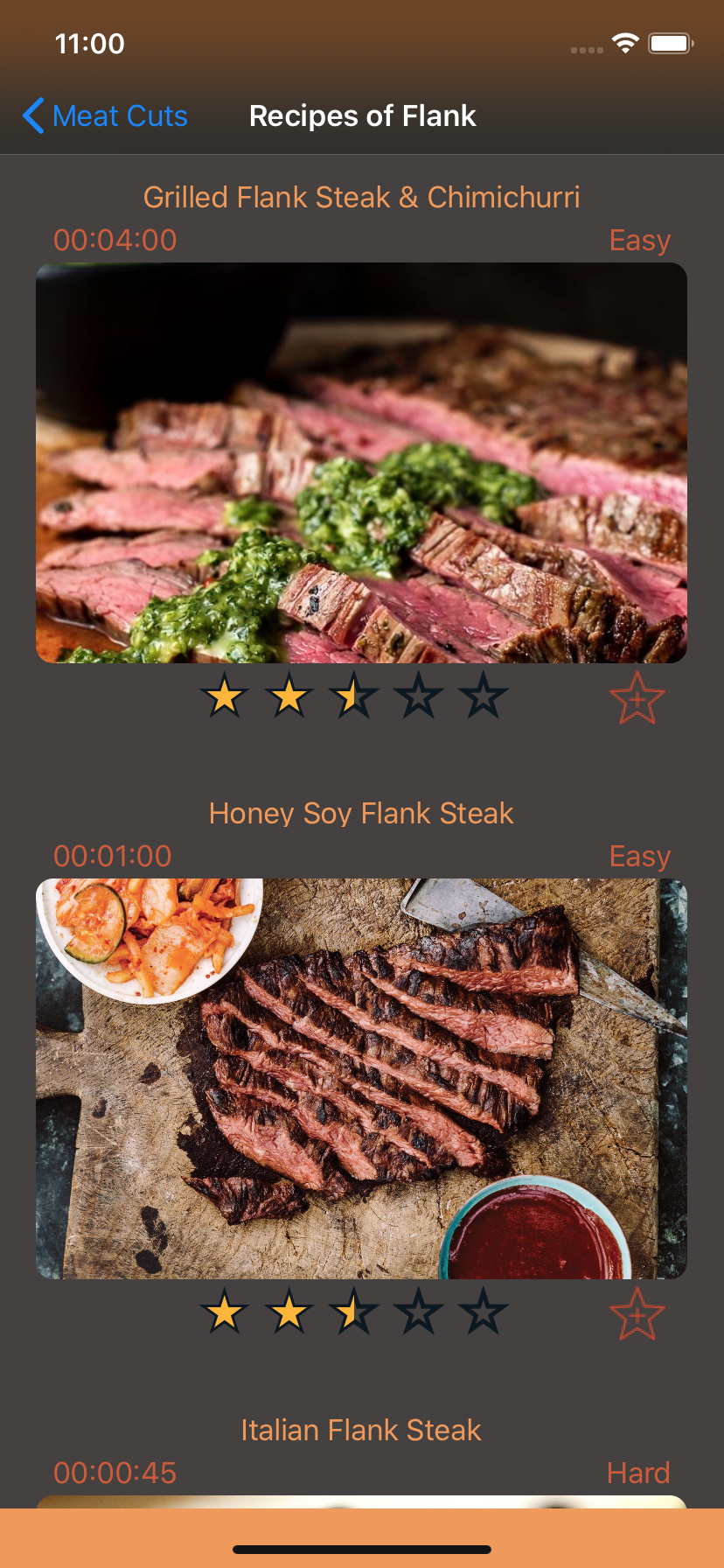This screenshot has width=724, height=1568.
Task: Select the Recipes of Flank title
Action: [362, 115]
